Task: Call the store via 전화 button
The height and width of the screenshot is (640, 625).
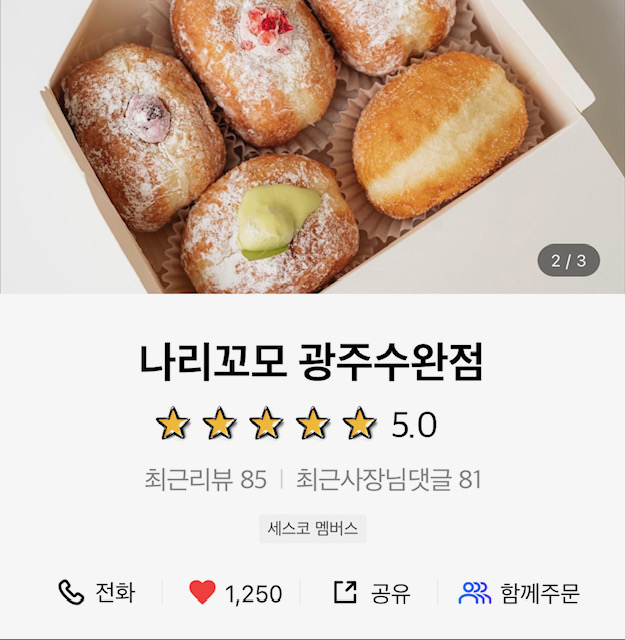Action: point(96,592)
